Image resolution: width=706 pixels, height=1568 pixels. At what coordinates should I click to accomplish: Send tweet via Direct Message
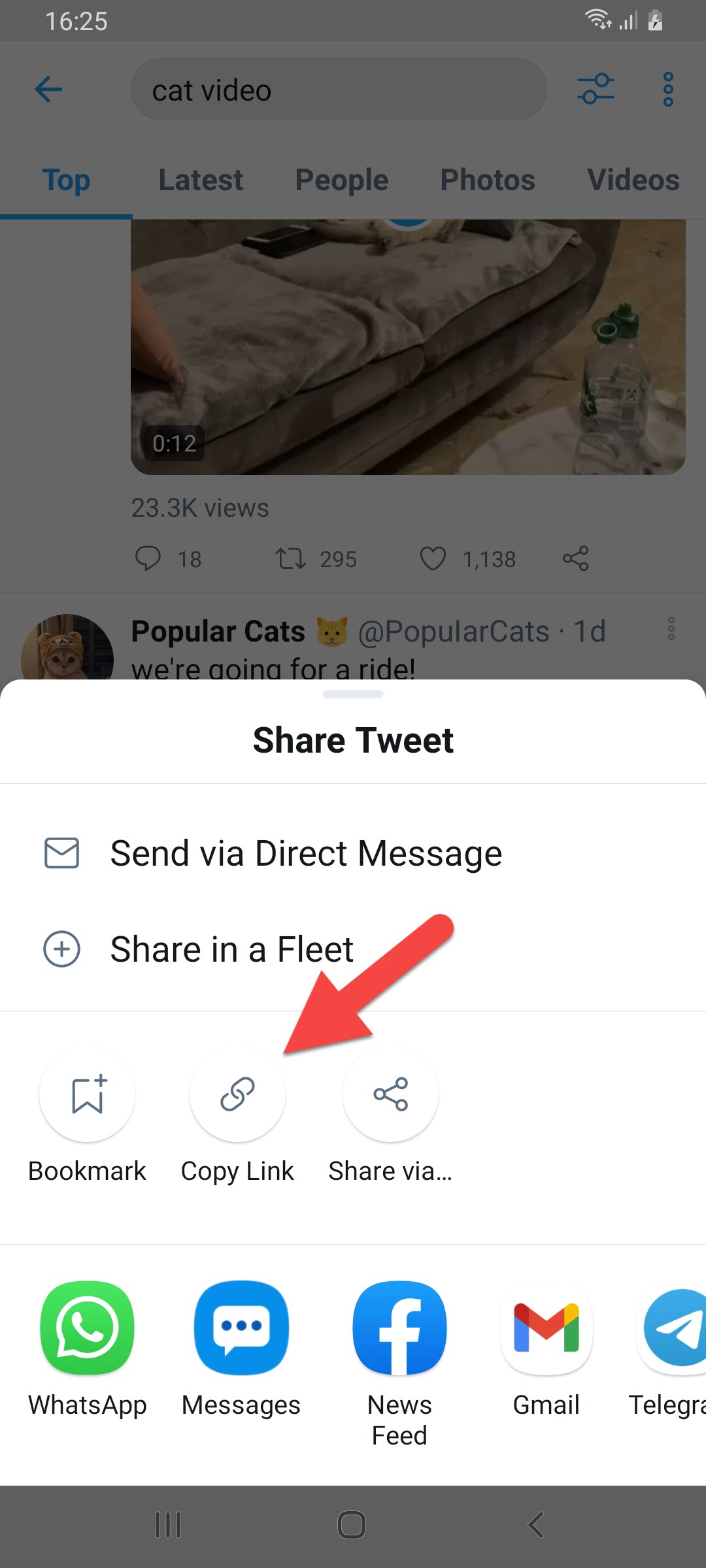pos(305,853)
